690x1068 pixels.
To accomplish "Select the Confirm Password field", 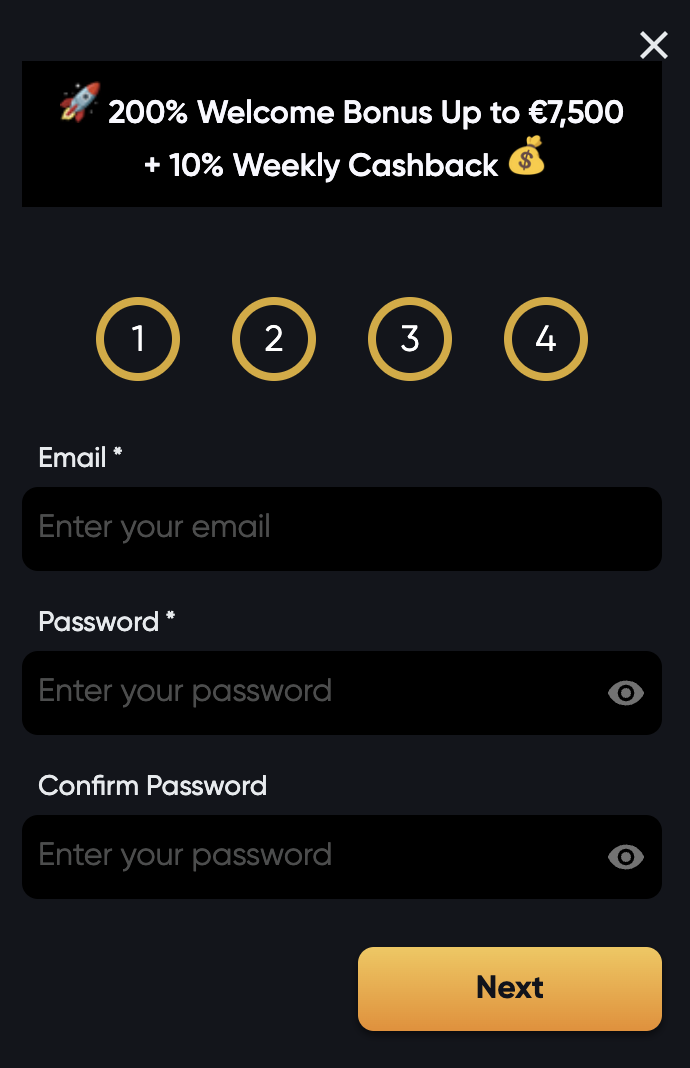I will (x=310, y=856).
